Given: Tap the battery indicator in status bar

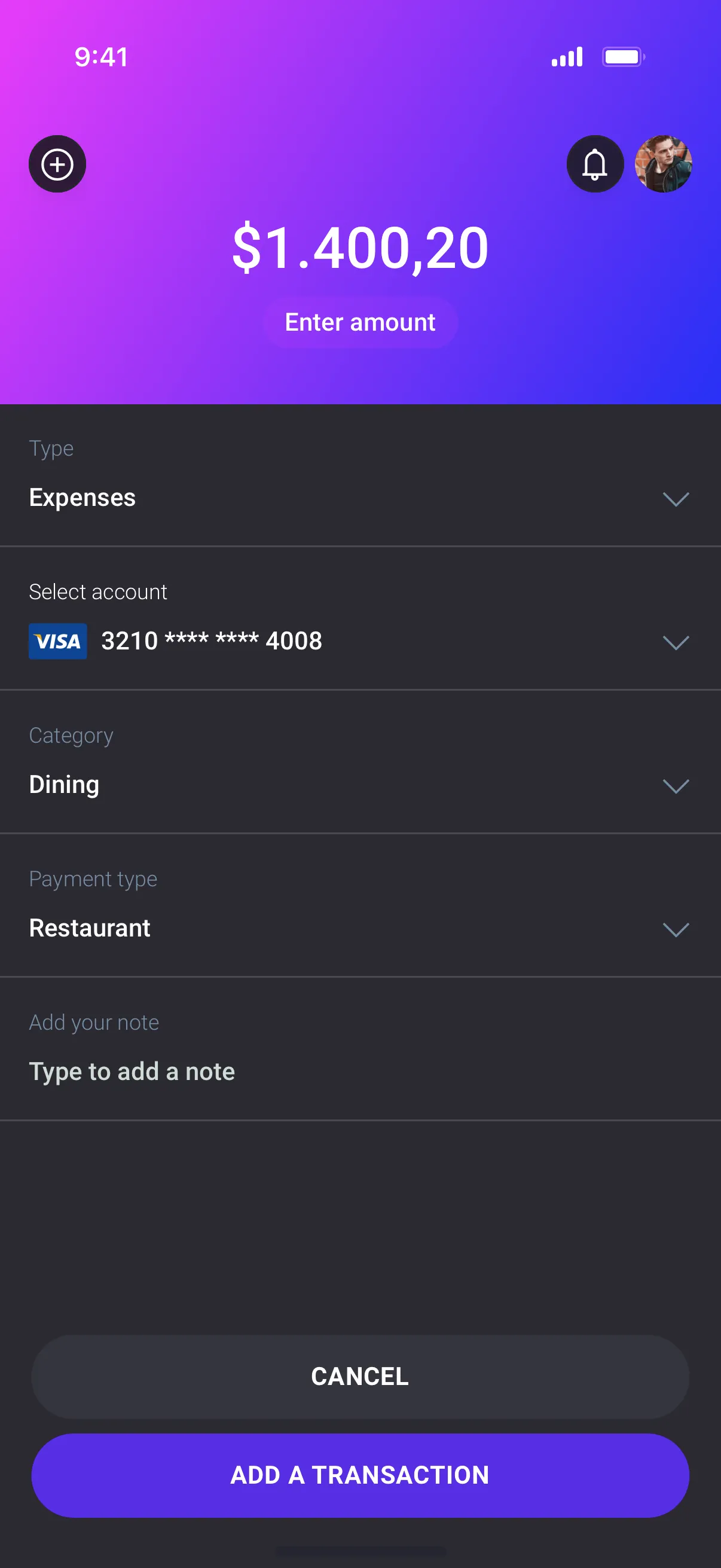Looking at the screenshot, I should coord(622,57).
